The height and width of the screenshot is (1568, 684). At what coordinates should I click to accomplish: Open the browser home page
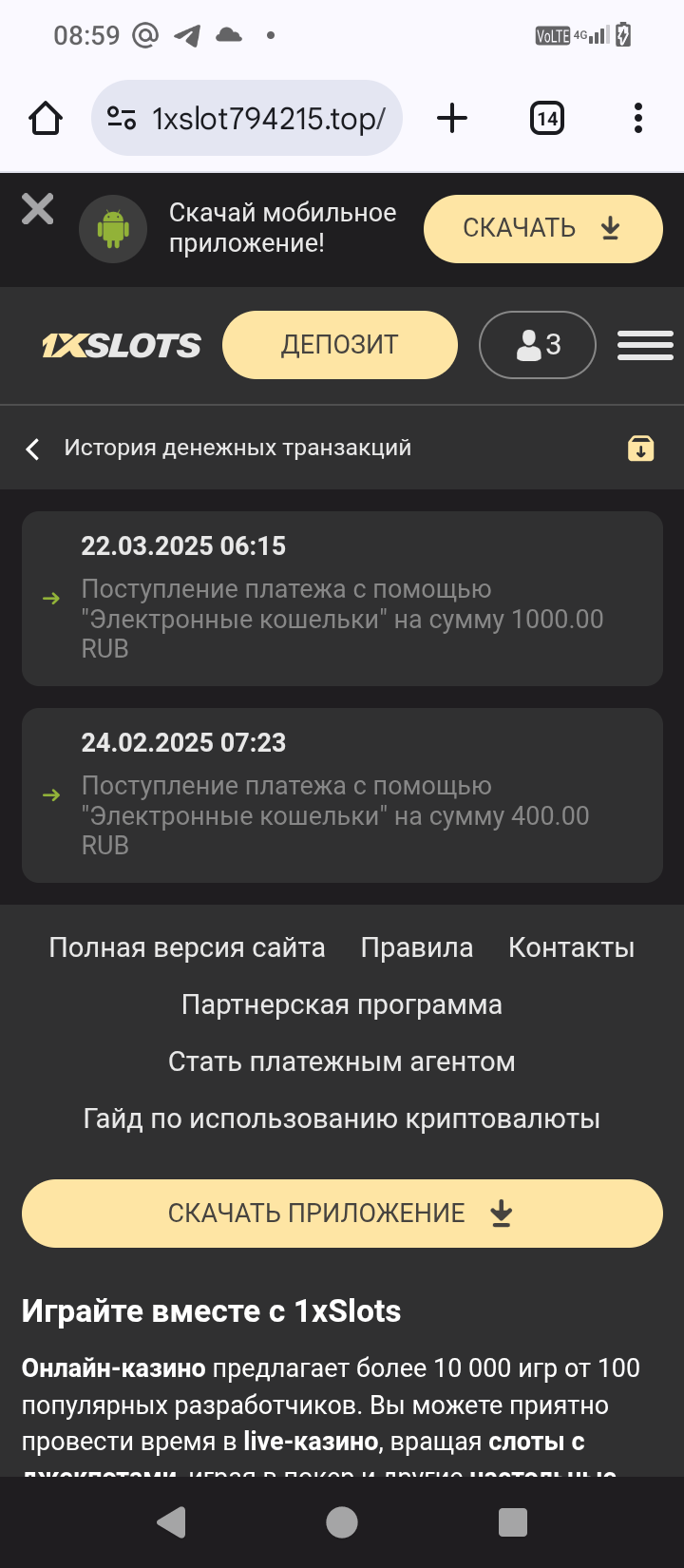point(46,119)
